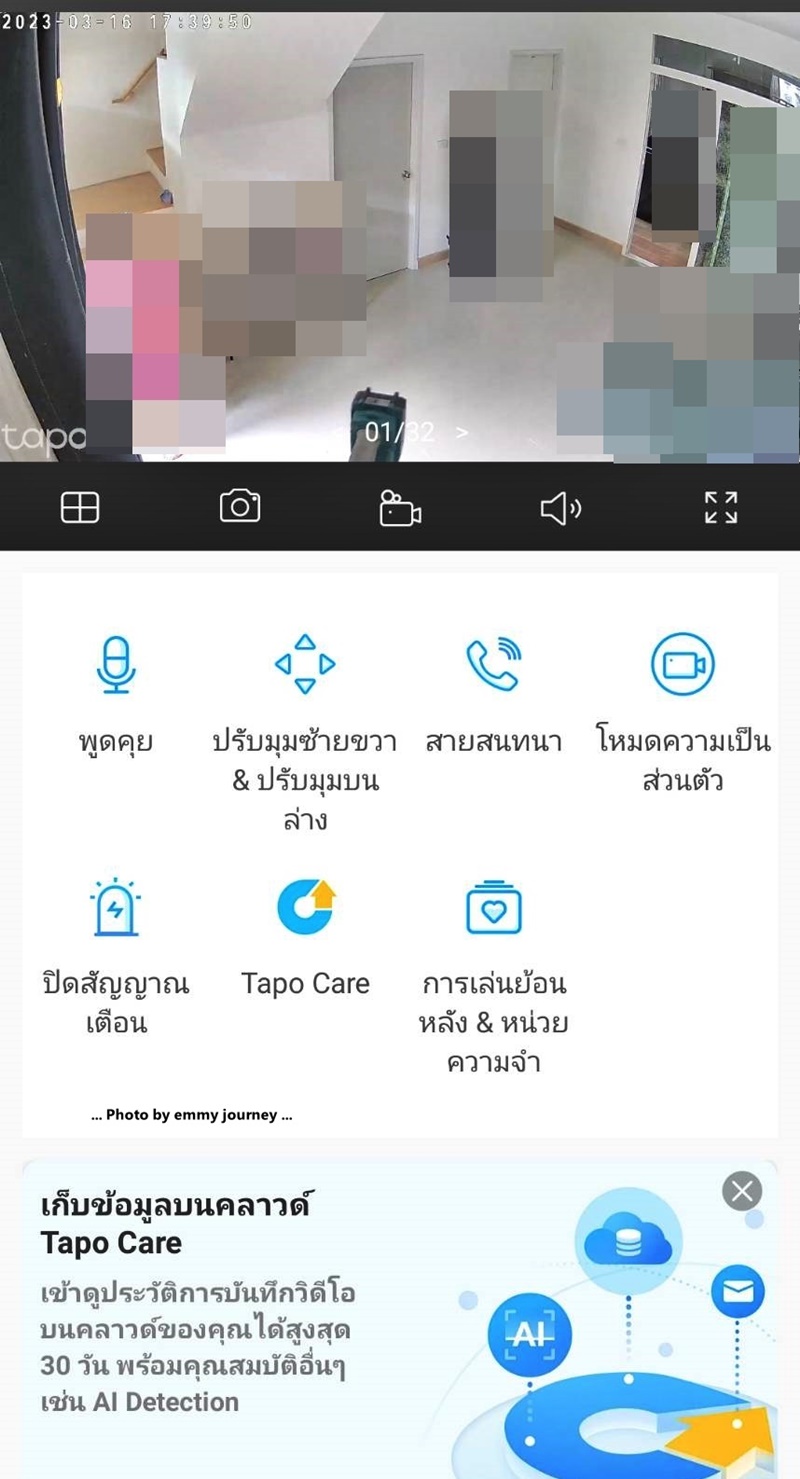This screenshot has width=800, height=1479.
Task: Expand the video to full screen
Action: 720,508
